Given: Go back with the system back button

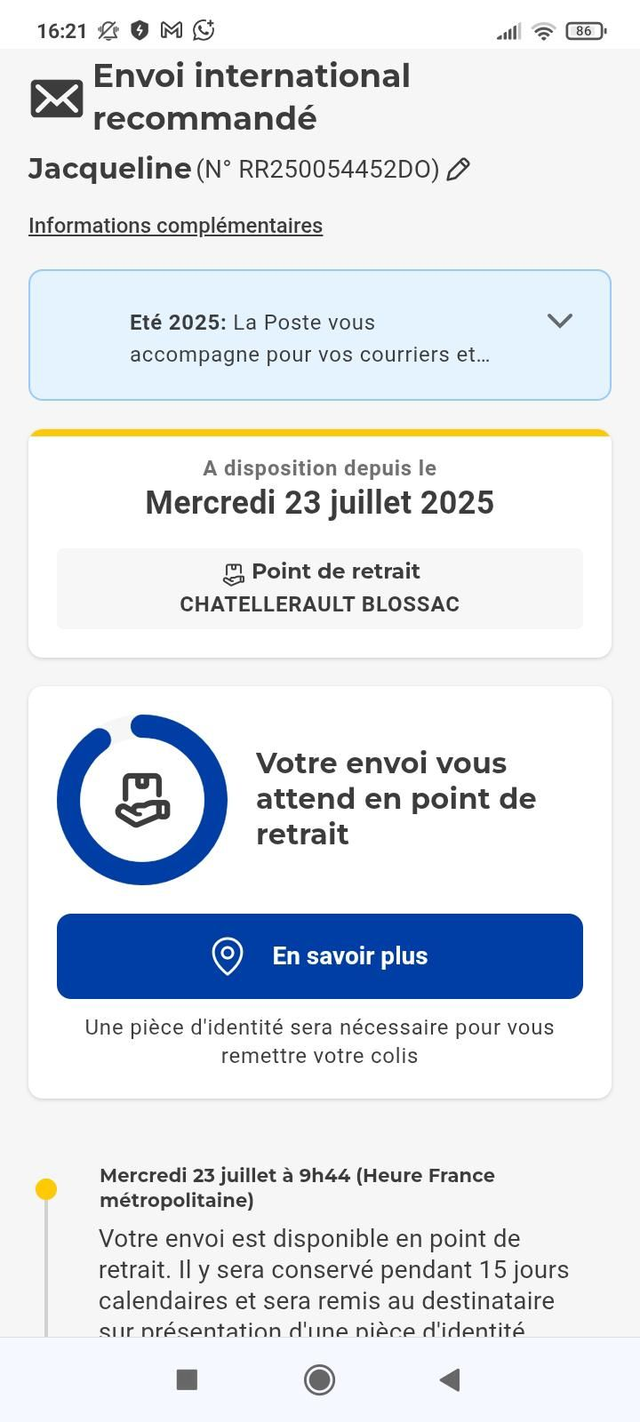Looking at the screenshot, I should 450,1380.
